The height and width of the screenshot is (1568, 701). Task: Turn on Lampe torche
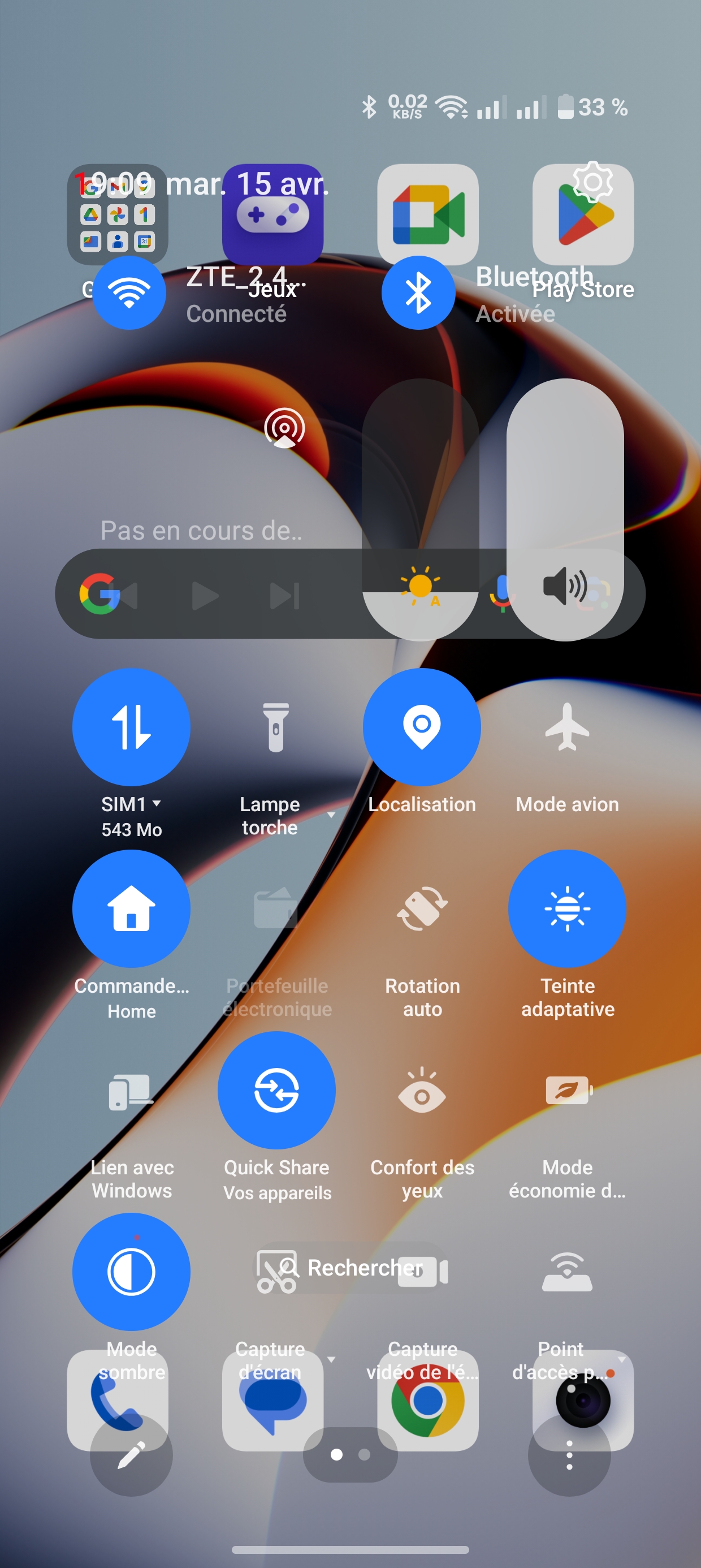point(276,727)
